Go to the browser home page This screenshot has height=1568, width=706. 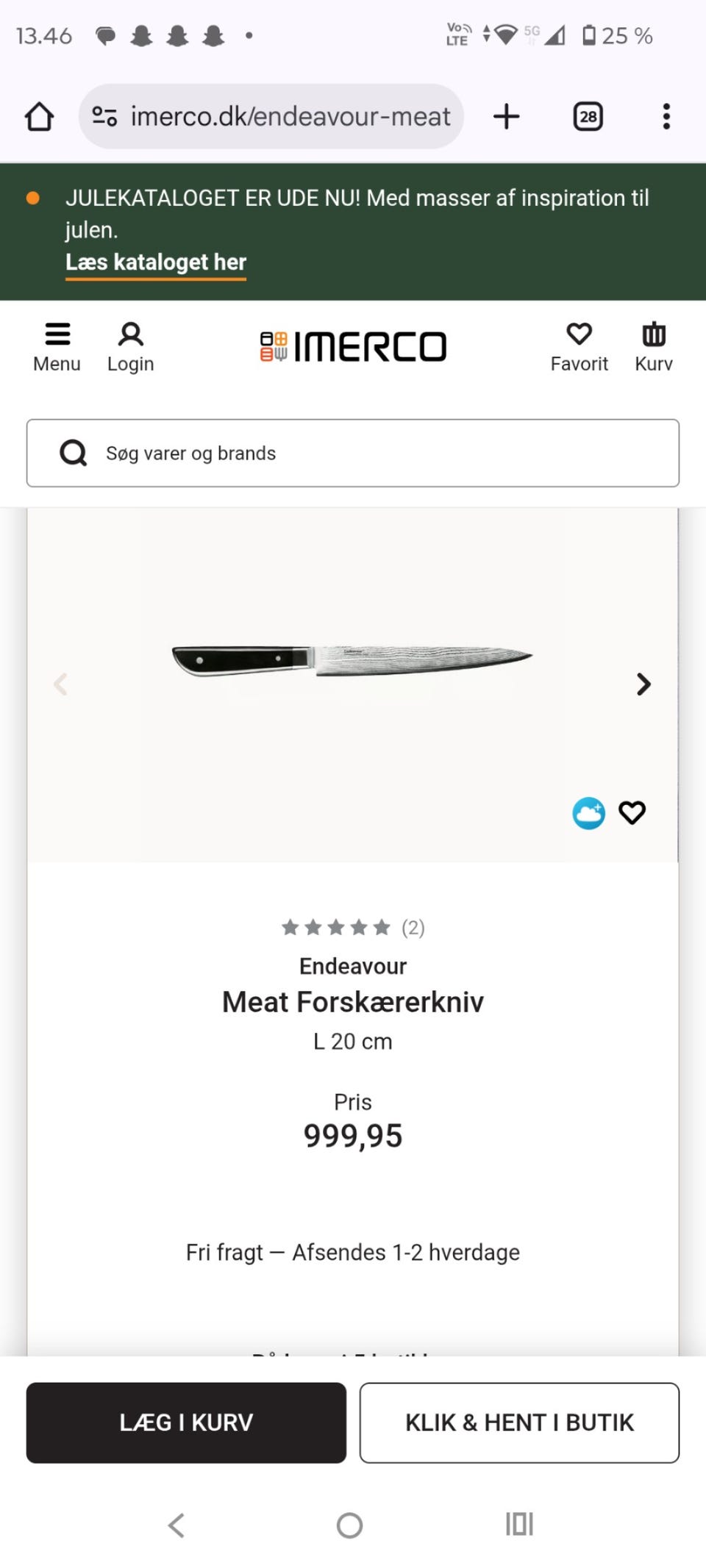[39, 116]
